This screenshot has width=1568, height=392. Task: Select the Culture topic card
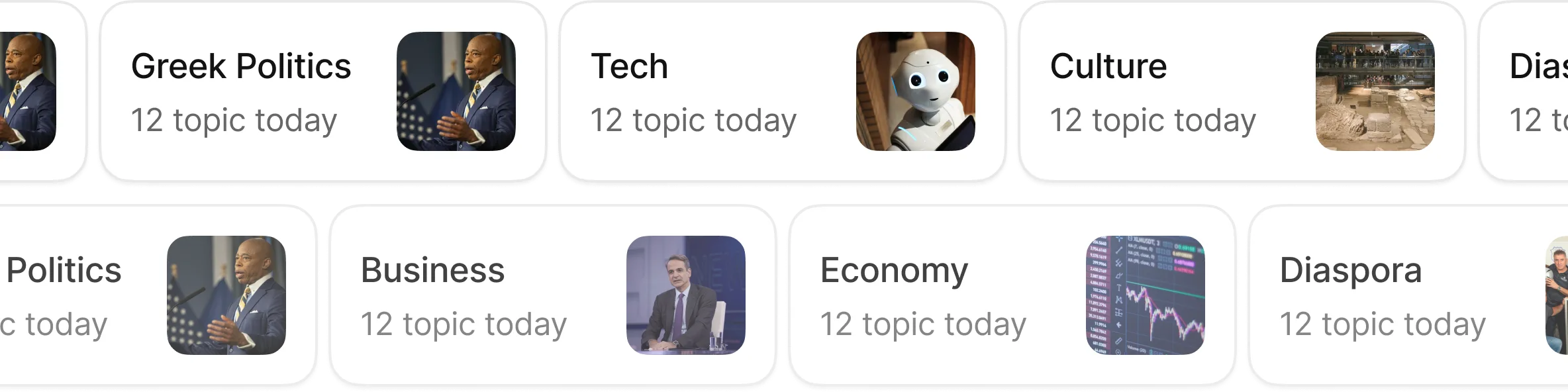[x=1242, y=91]
